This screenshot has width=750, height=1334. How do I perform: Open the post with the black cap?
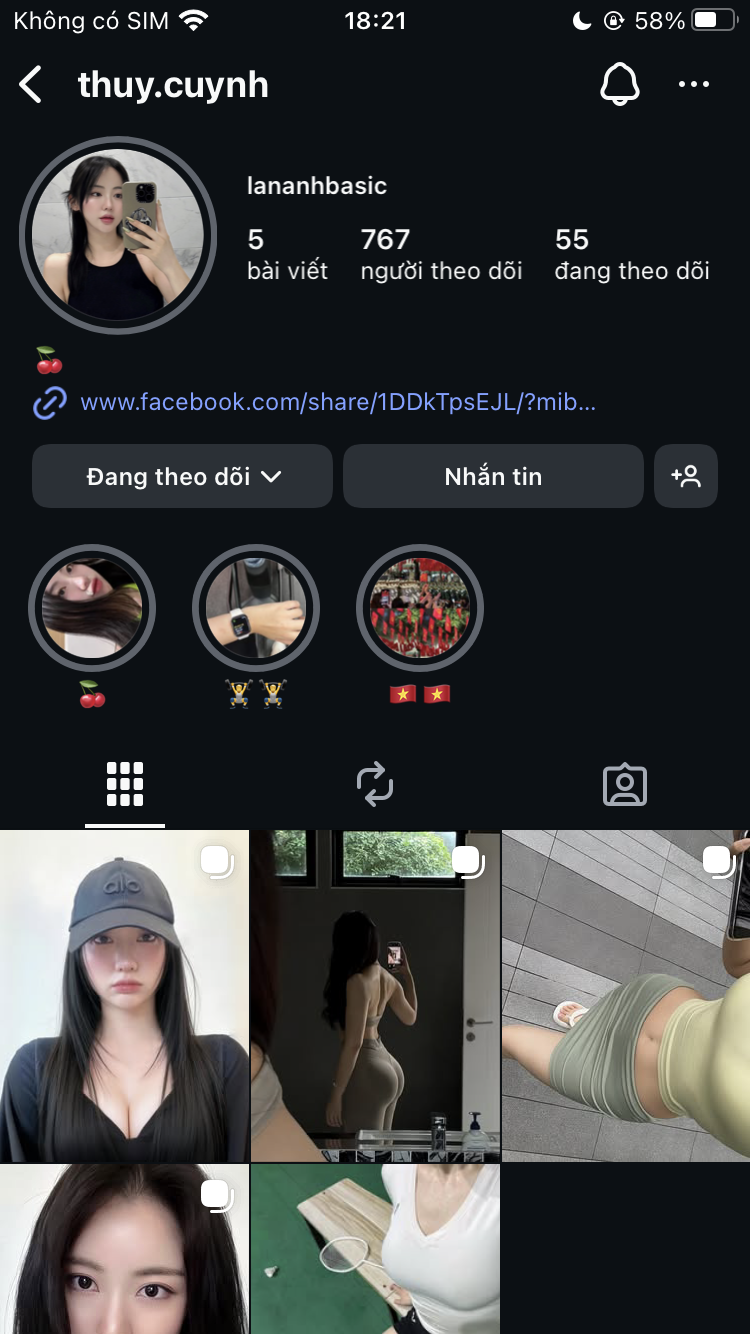124,996
